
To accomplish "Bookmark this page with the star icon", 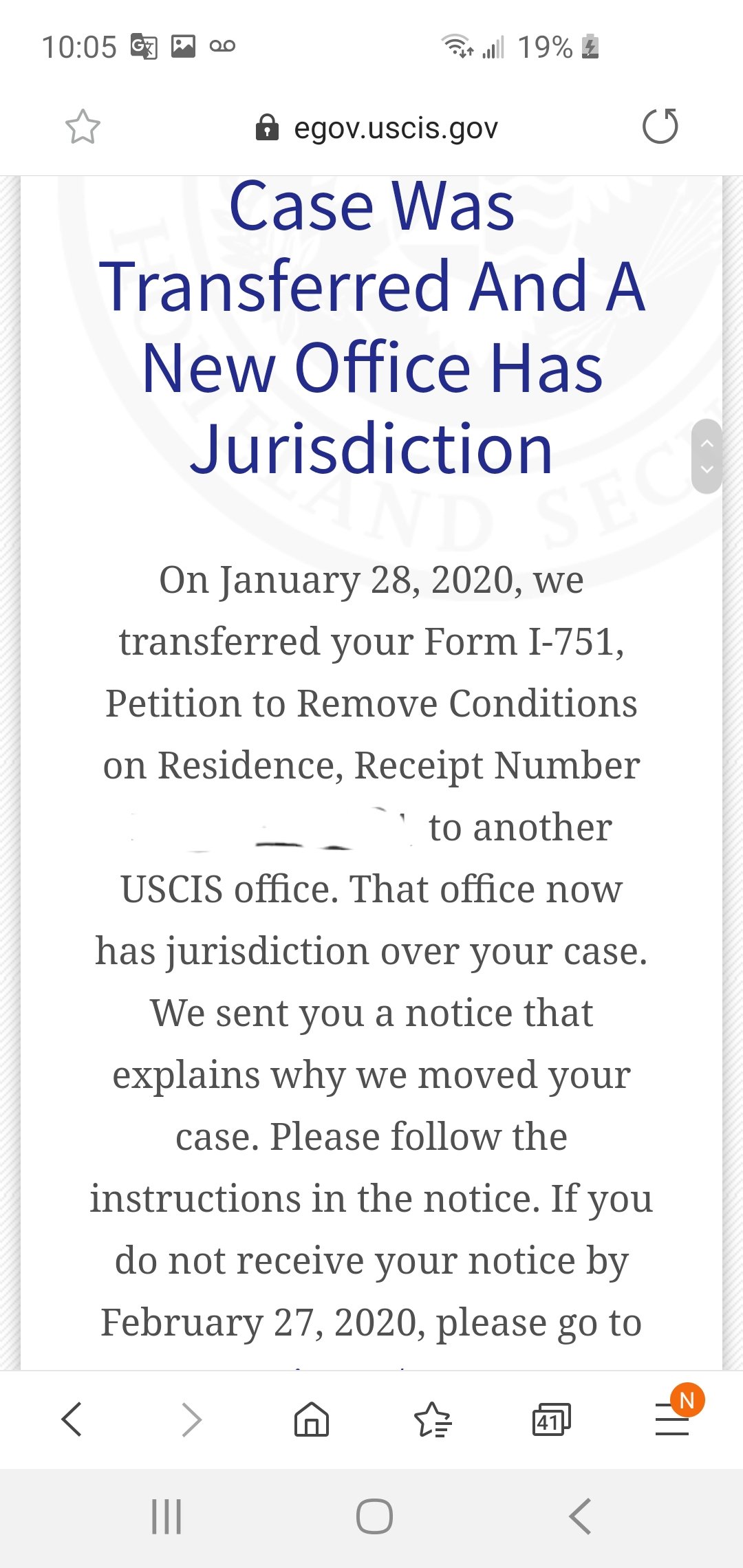I will coord(83,127).
